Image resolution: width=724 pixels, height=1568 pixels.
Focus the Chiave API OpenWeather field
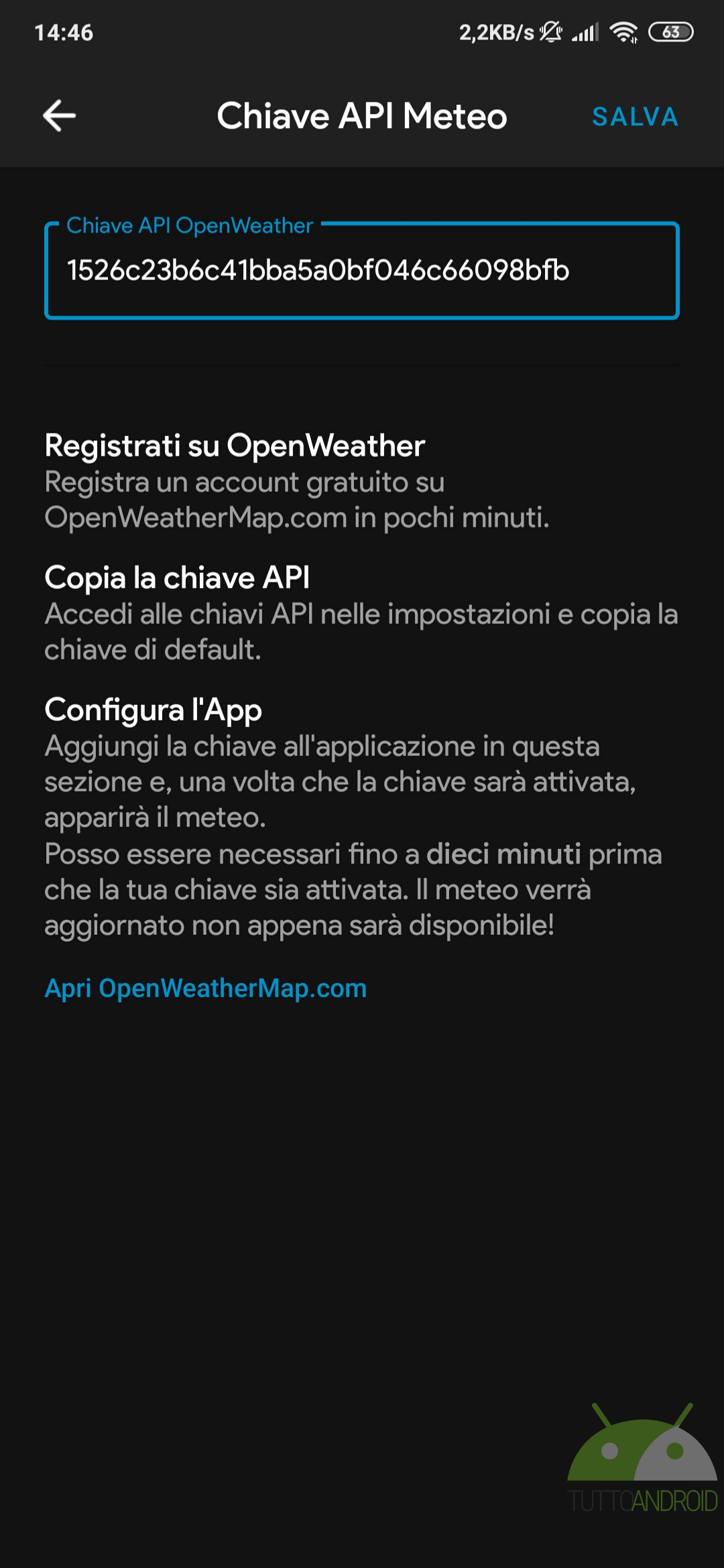click(x=362, y=270)
